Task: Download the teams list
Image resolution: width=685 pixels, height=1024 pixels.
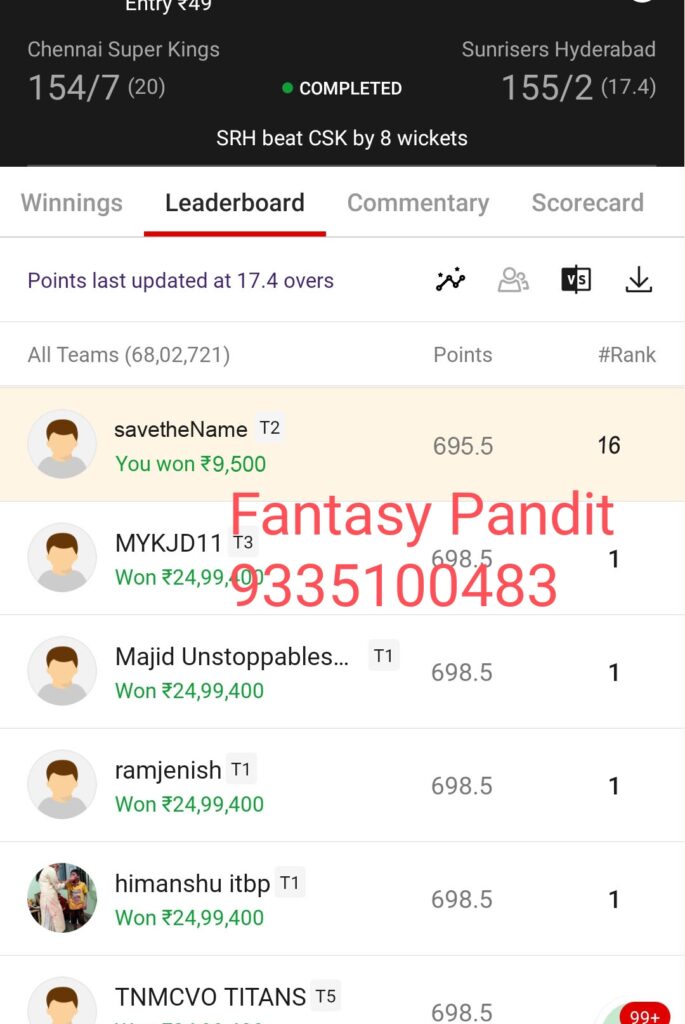Action: pyautogui.click(x=638, y=281)
